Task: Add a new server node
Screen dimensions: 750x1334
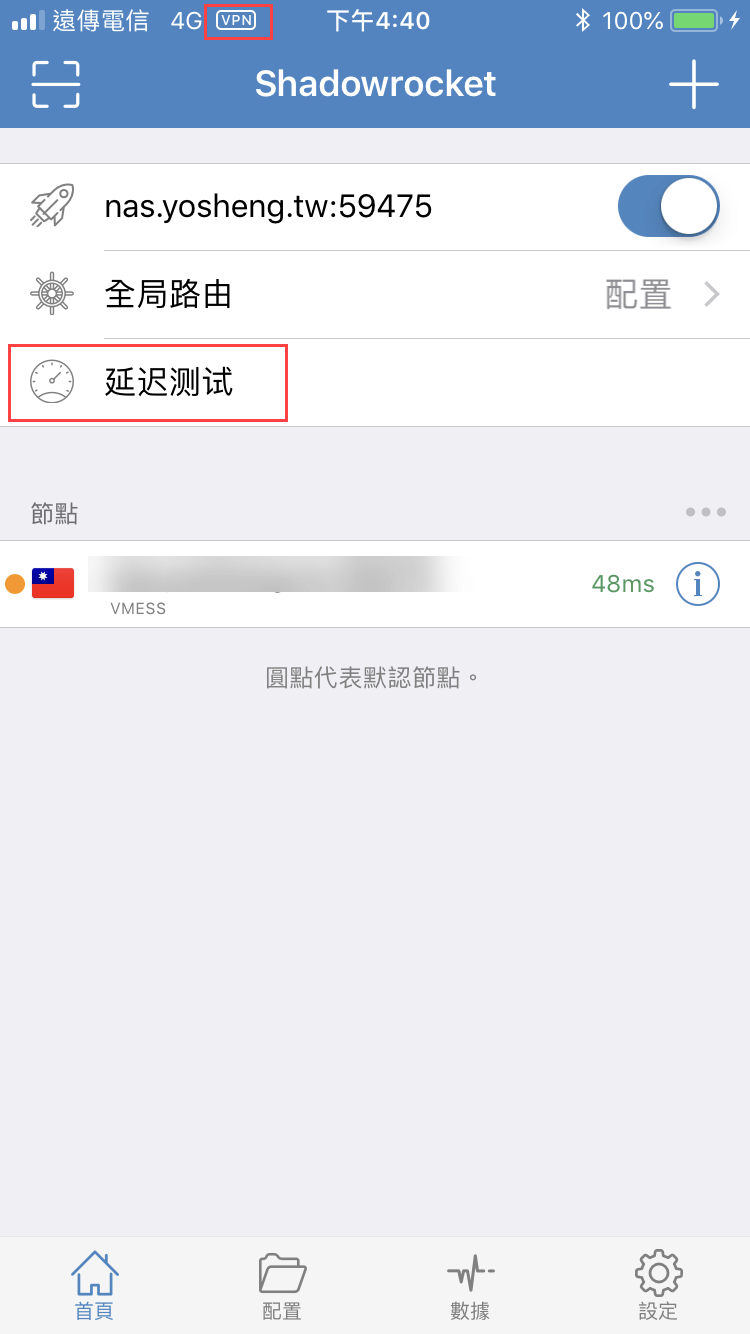Action: point(693,84)
